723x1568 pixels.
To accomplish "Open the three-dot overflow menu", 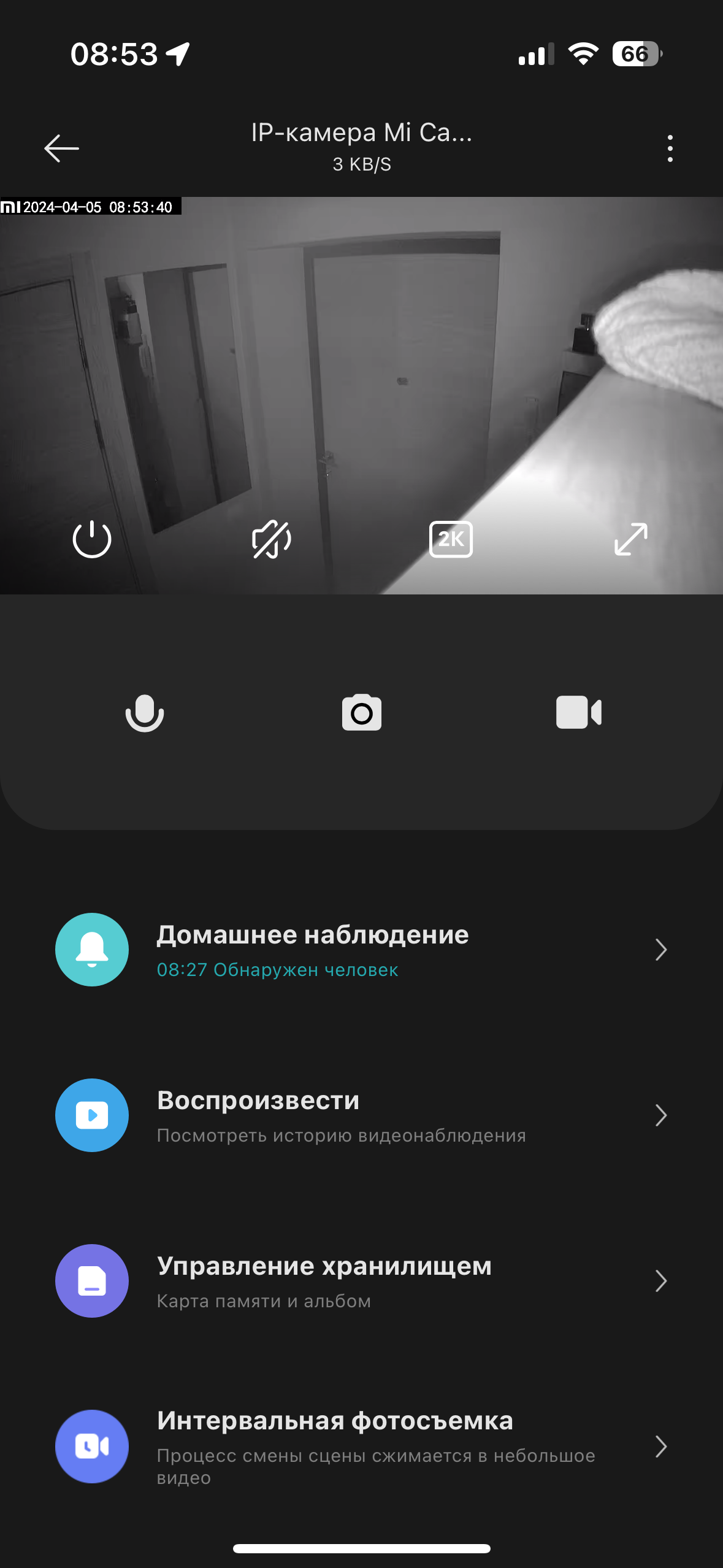I will point(670,148).
